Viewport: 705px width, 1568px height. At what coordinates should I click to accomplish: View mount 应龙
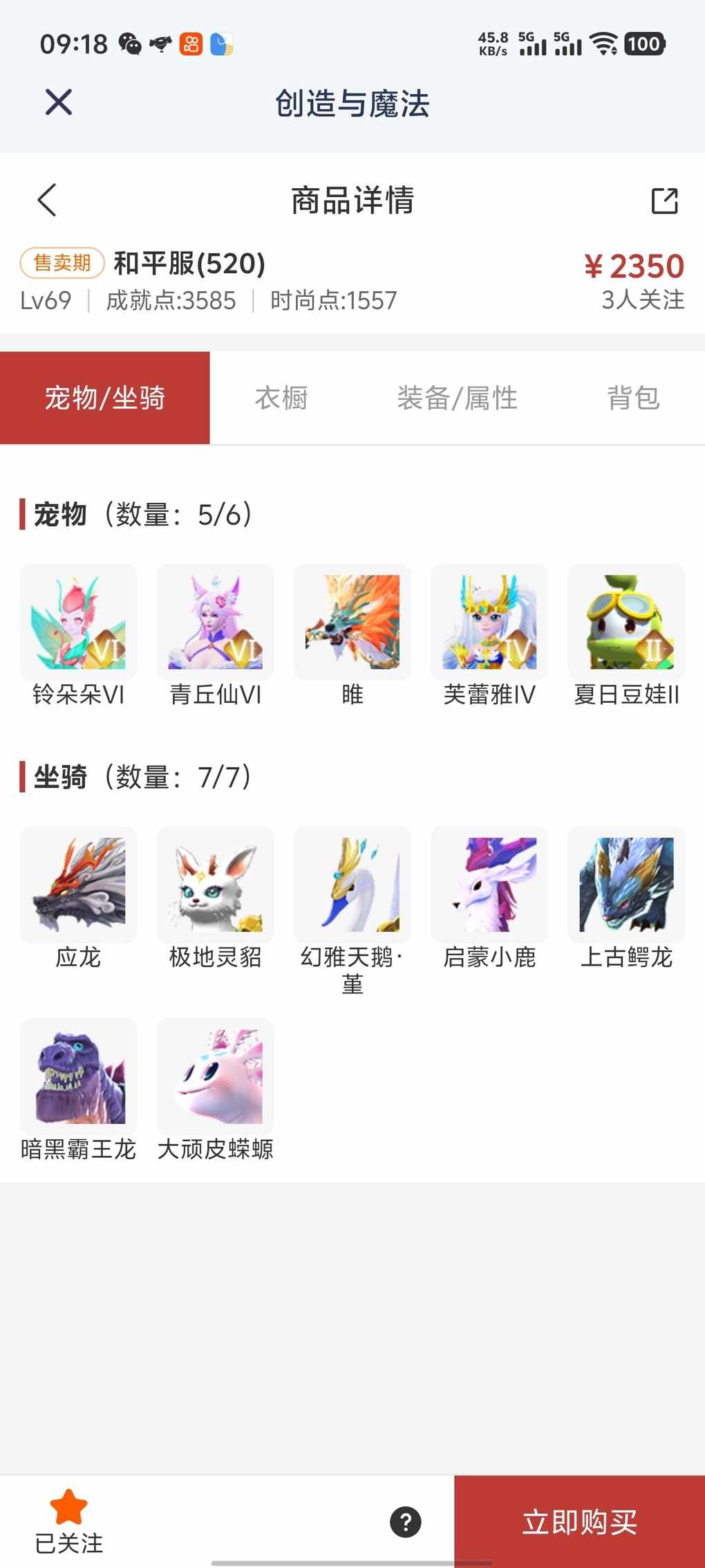tap(78, 885)
